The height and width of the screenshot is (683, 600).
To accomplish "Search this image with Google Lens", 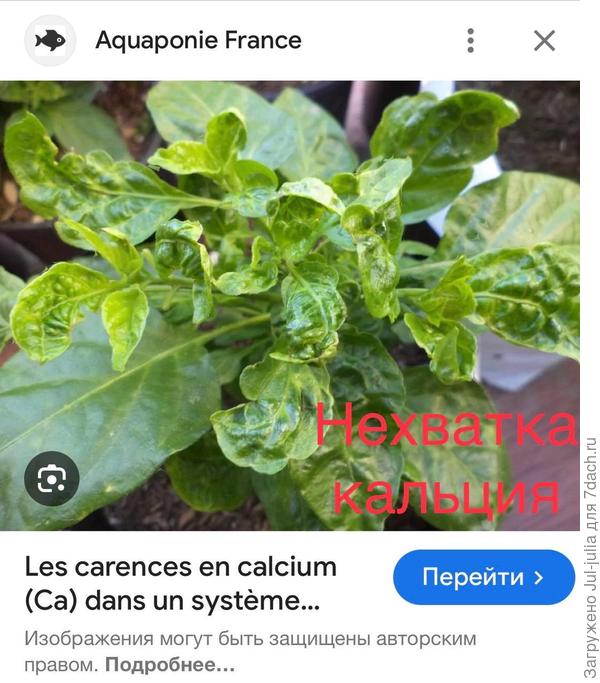I will pyautogui.click(x=51, y=480).
